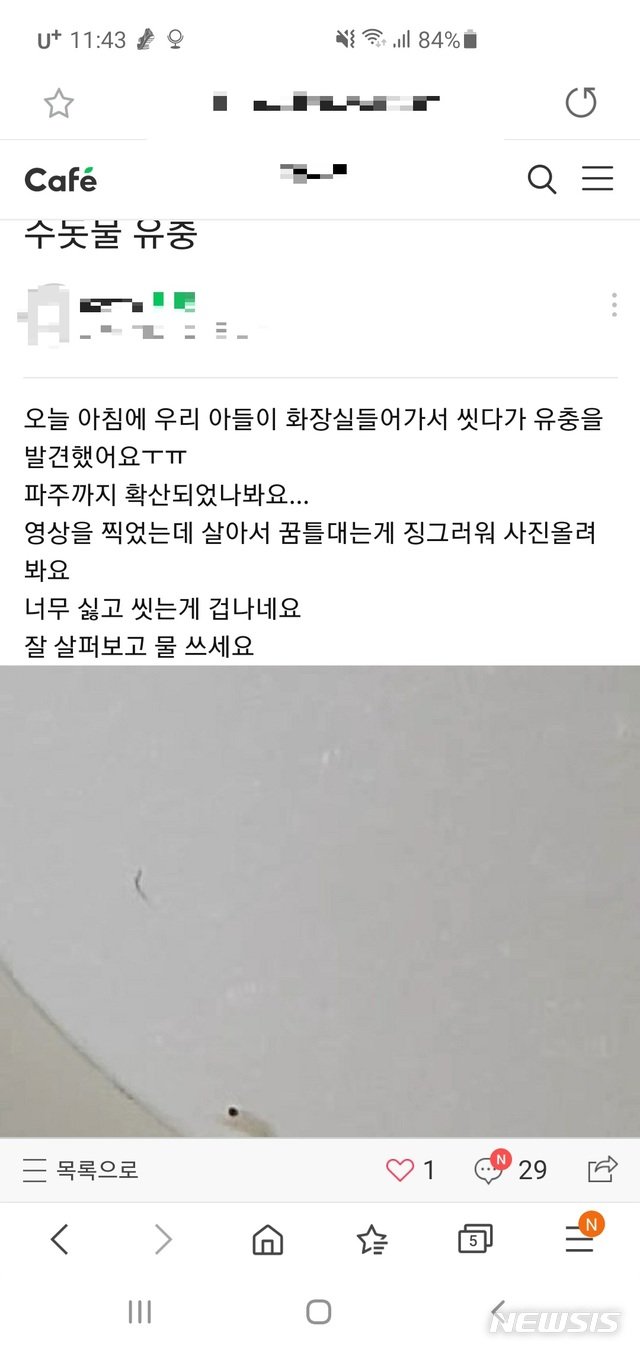Open recent apps from the navigation bar

(139, 1312)
